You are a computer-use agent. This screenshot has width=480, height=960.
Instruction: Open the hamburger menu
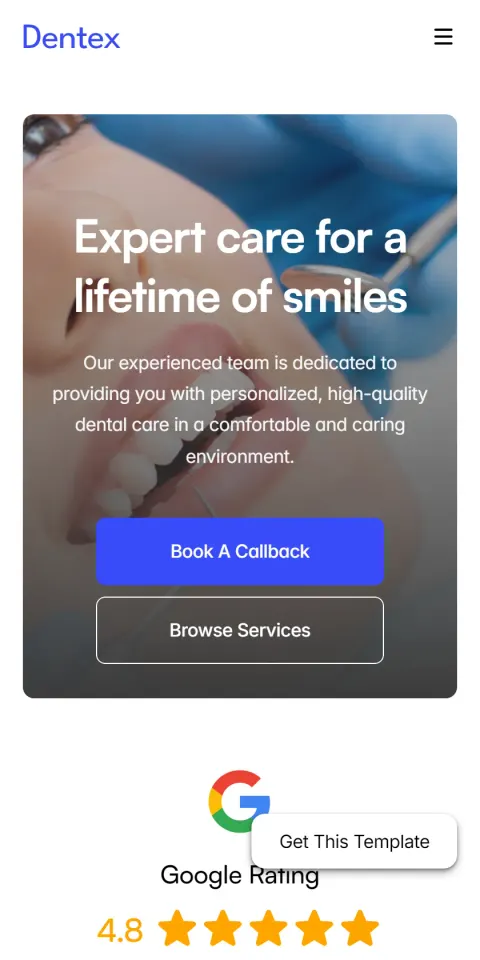[x=443, y=37]
